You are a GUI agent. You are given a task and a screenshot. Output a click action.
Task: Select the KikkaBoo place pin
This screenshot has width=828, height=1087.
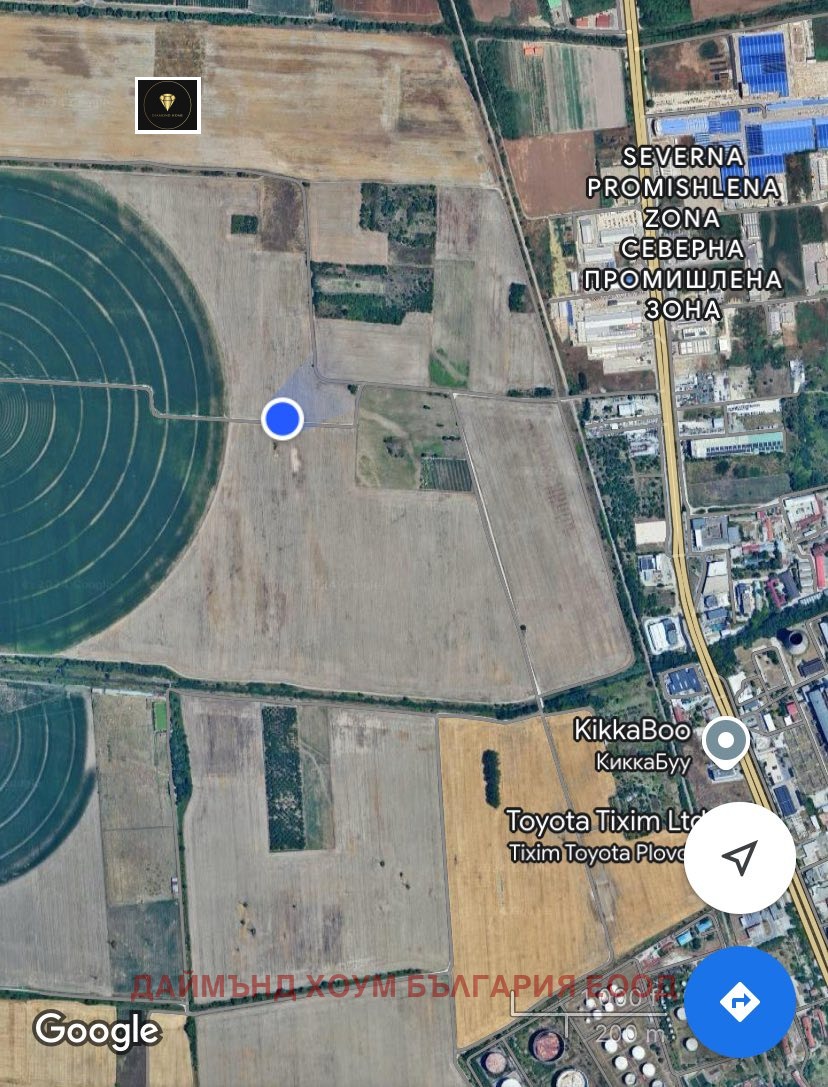725,742
